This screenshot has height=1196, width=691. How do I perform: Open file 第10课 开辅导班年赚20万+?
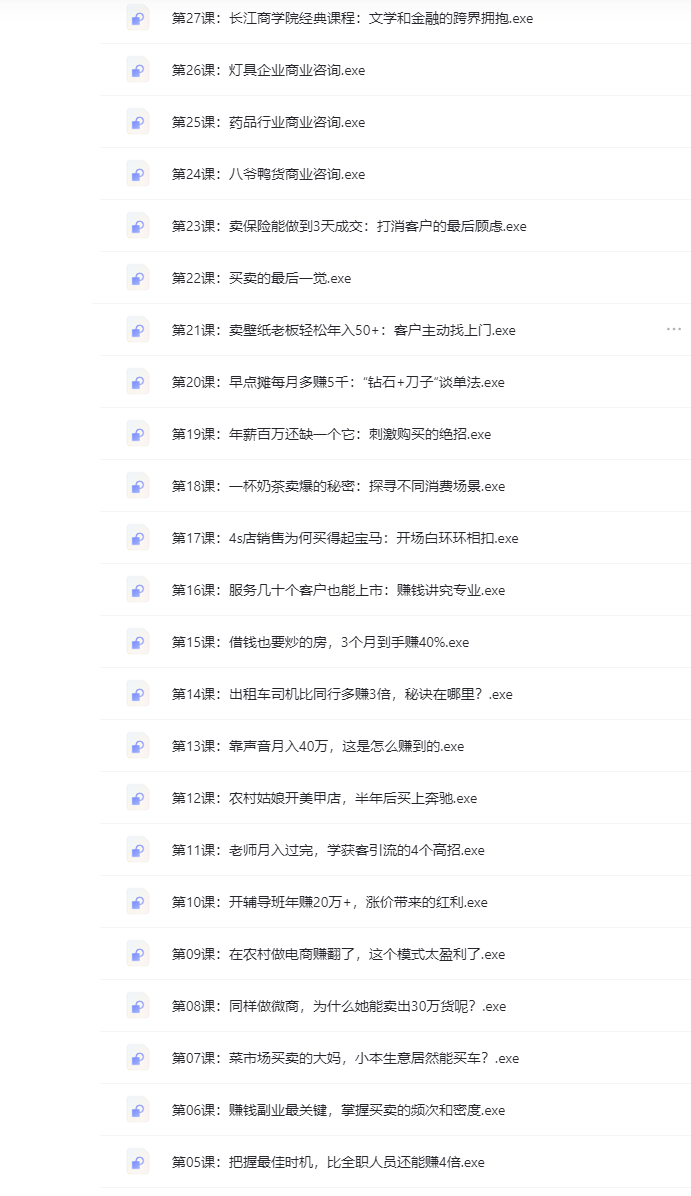pos(329,902)
